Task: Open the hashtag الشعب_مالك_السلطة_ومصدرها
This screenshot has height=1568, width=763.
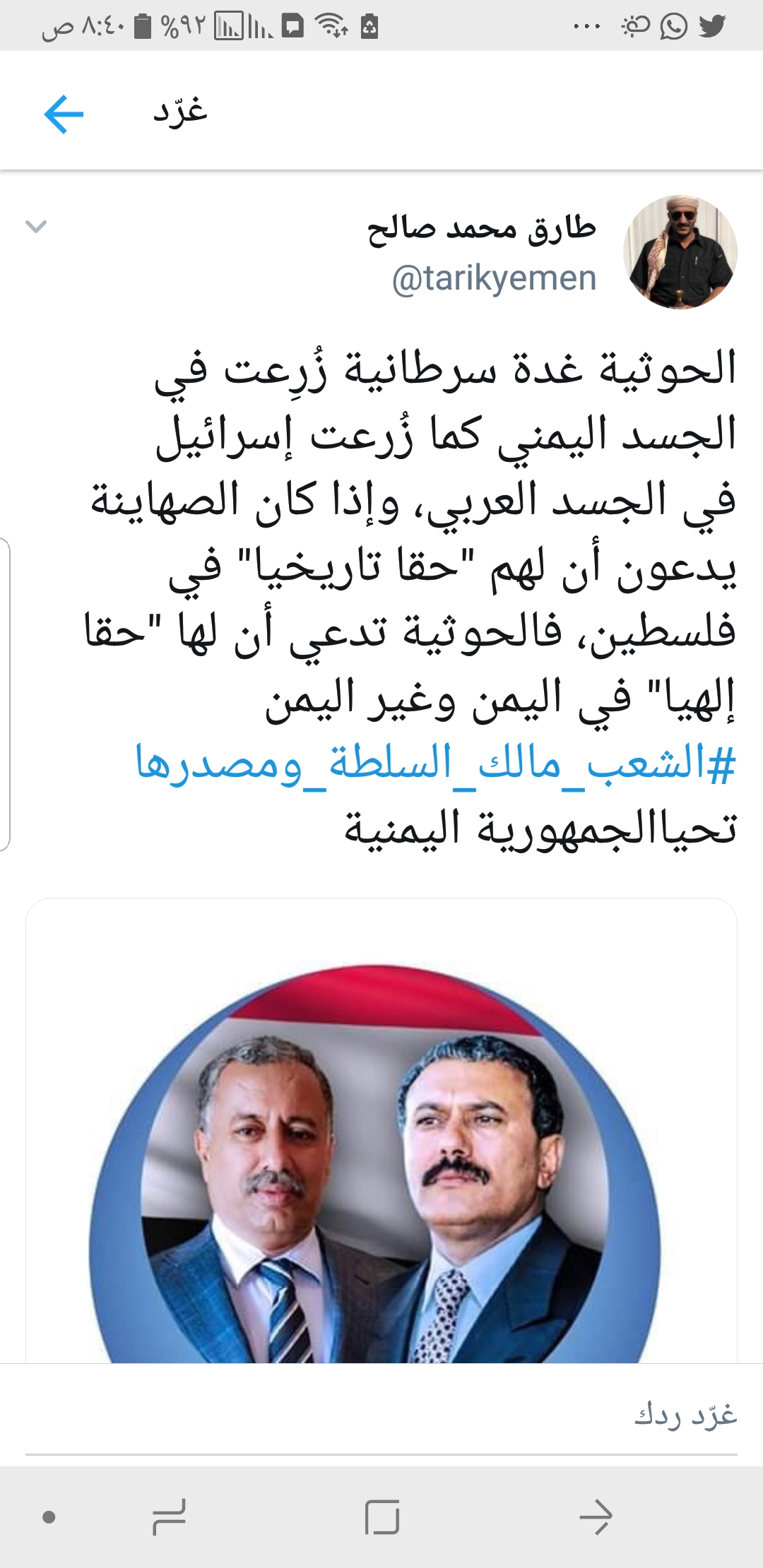Action: [435, 764]
